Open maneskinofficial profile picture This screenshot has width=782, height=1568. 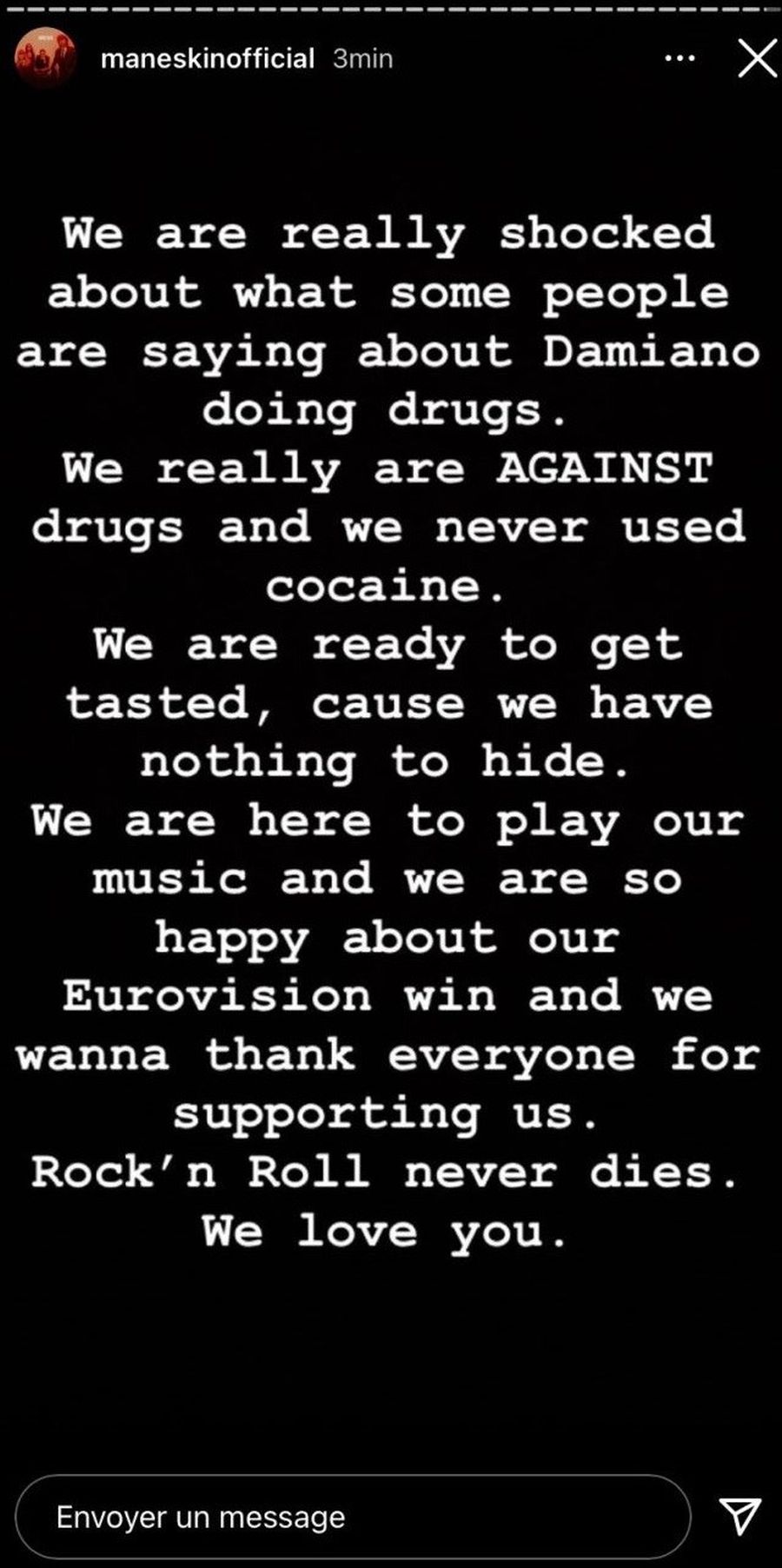[44, 58]
